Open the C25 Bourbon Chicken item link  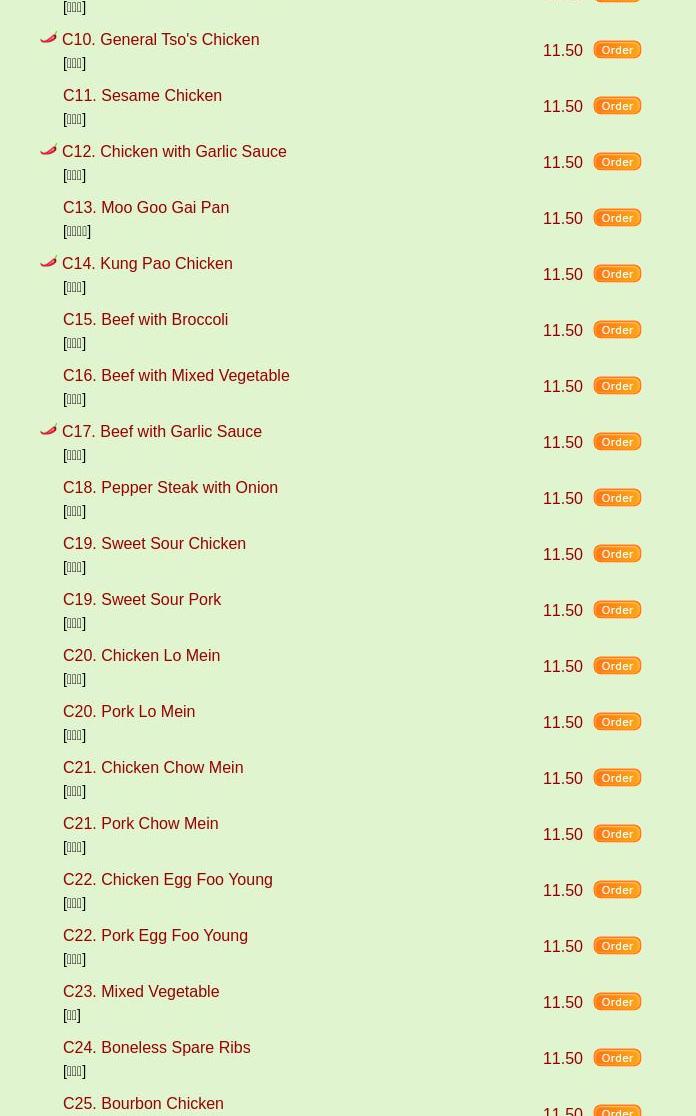tap(143, 1103)
